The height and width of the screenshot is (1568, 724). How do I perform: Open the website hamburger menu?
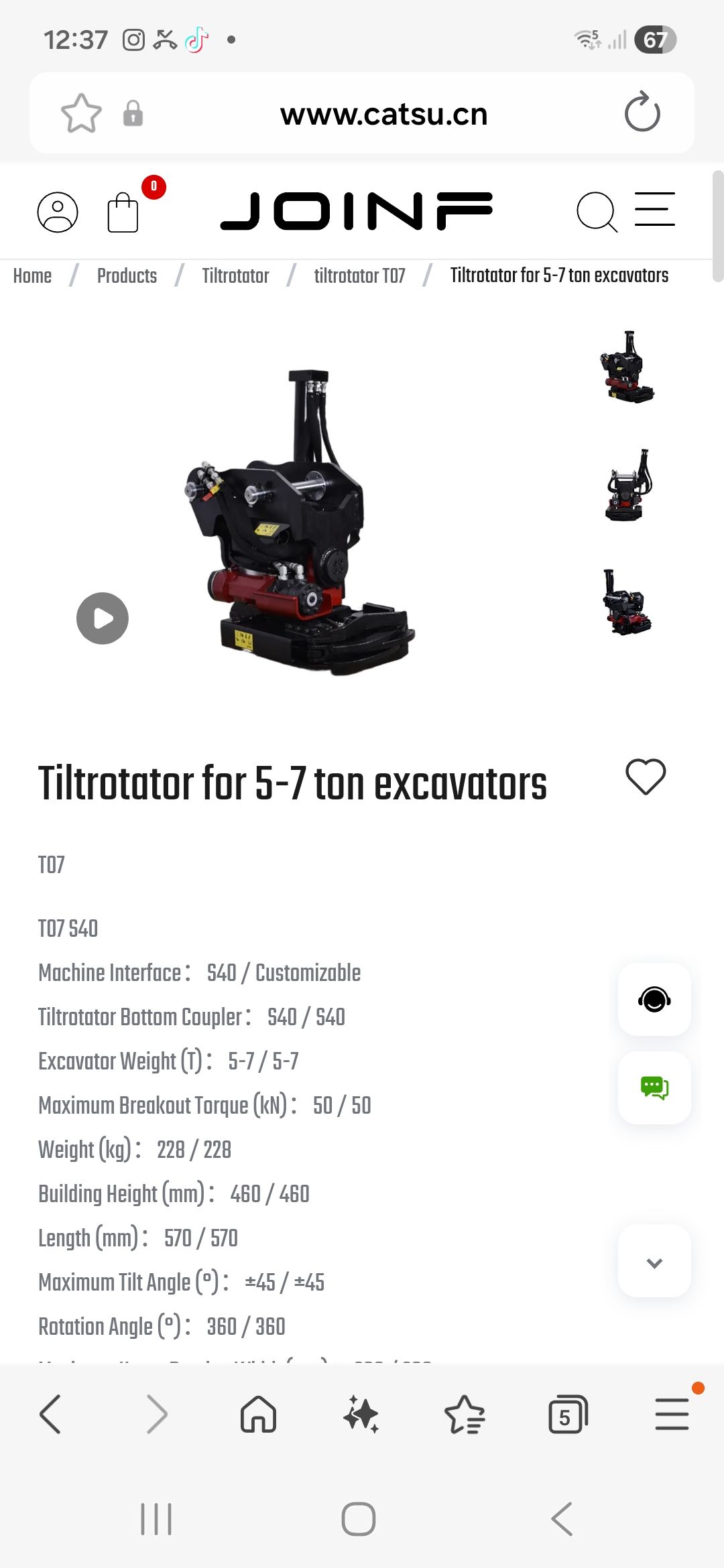tap(654, 210)
